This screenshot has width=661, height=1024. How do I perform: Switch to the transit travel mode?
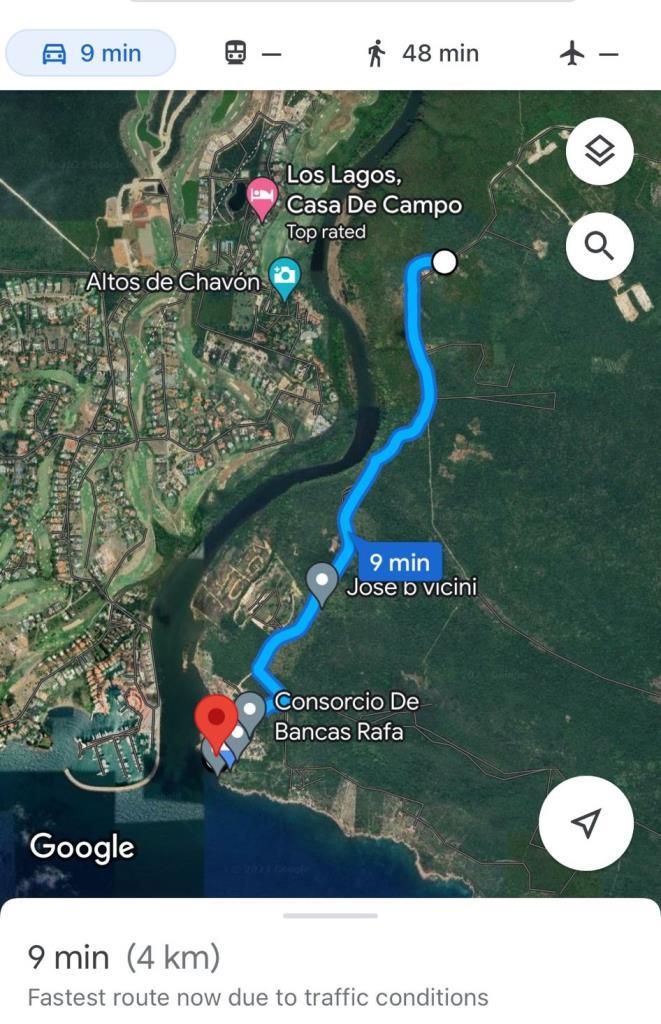pyautogui.click(x=252, y=53)
